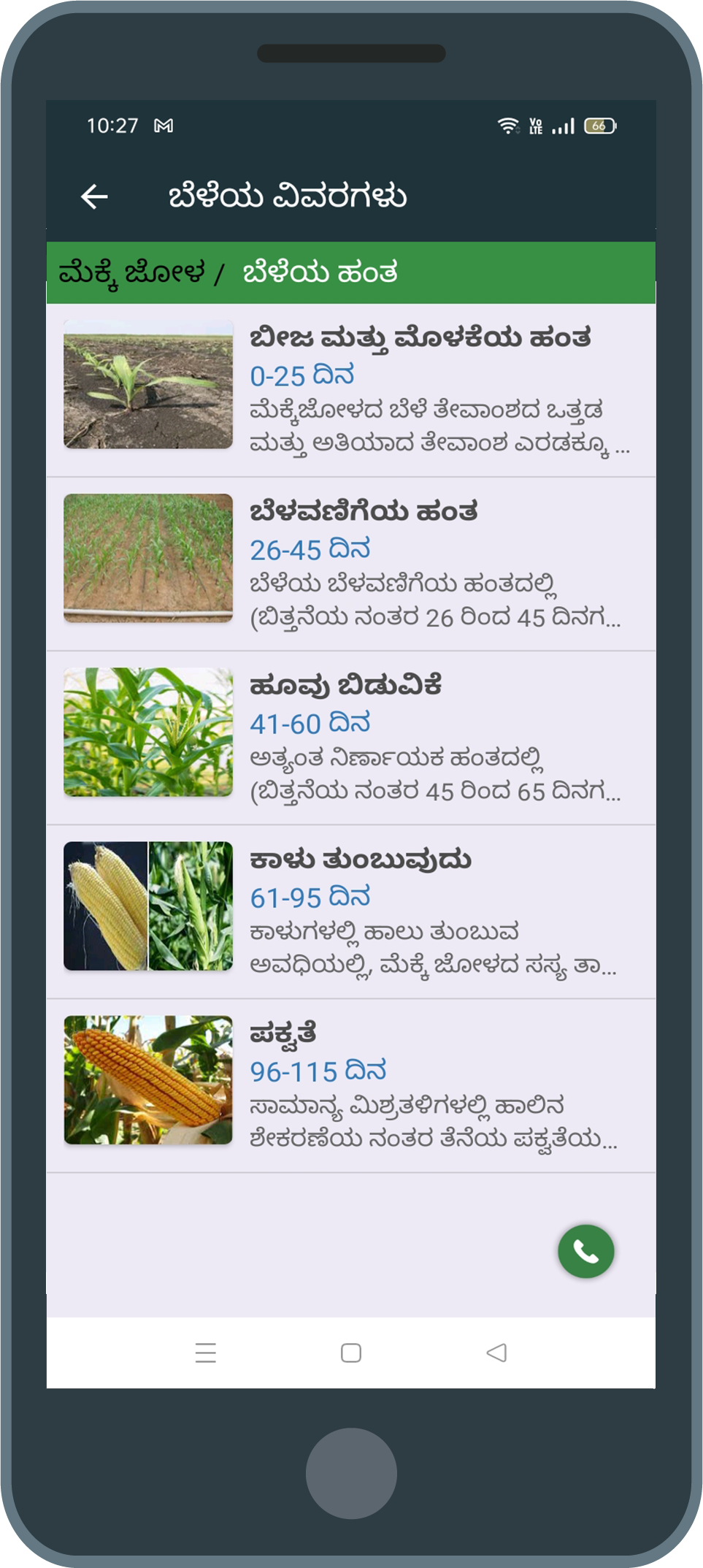
Task: View the 61-95 ದಿನ grain filling stage
Action: [351, 912]
